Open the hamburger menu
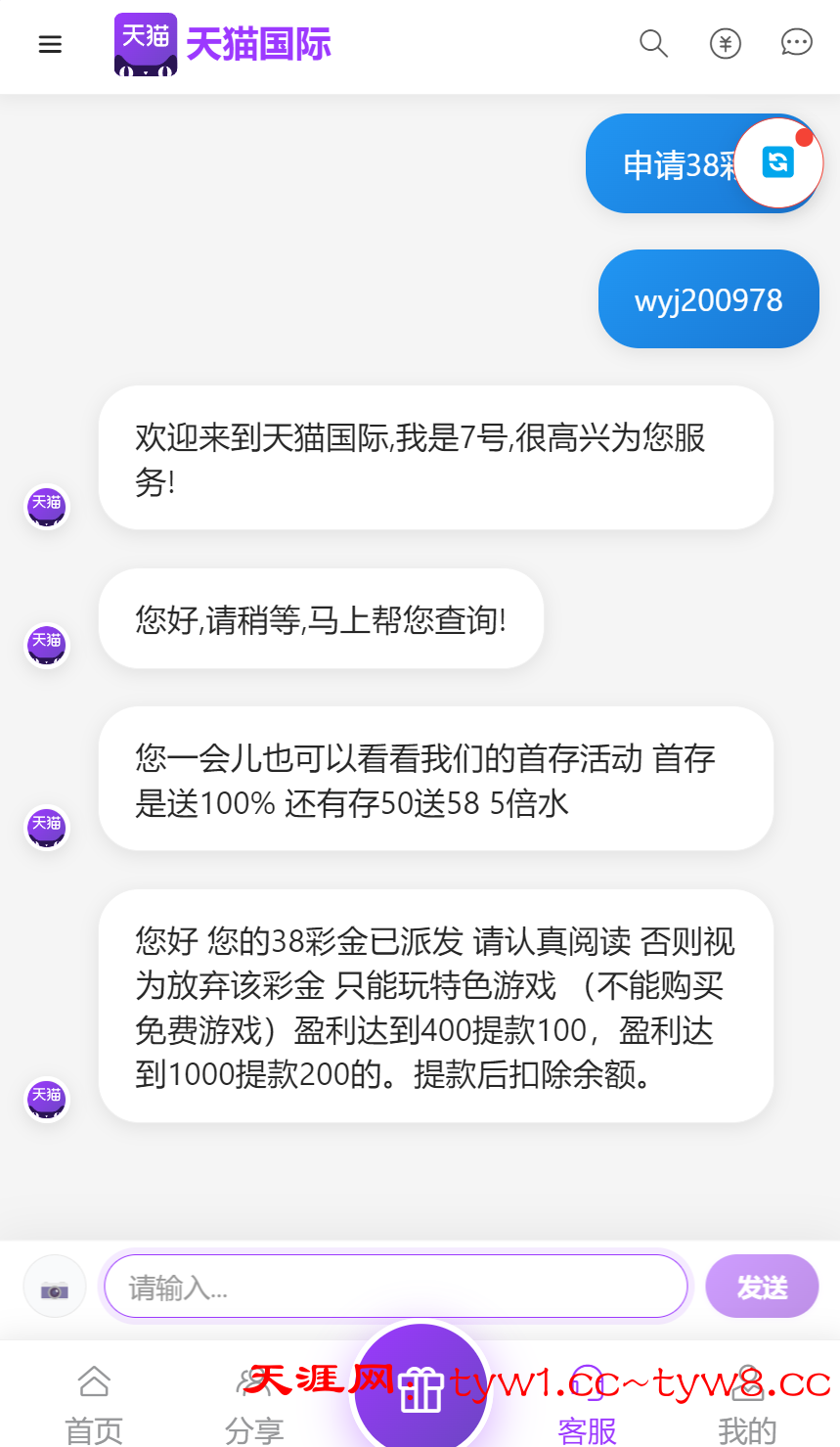Screen dimensions: 840x1447 [x=49, y=44]
